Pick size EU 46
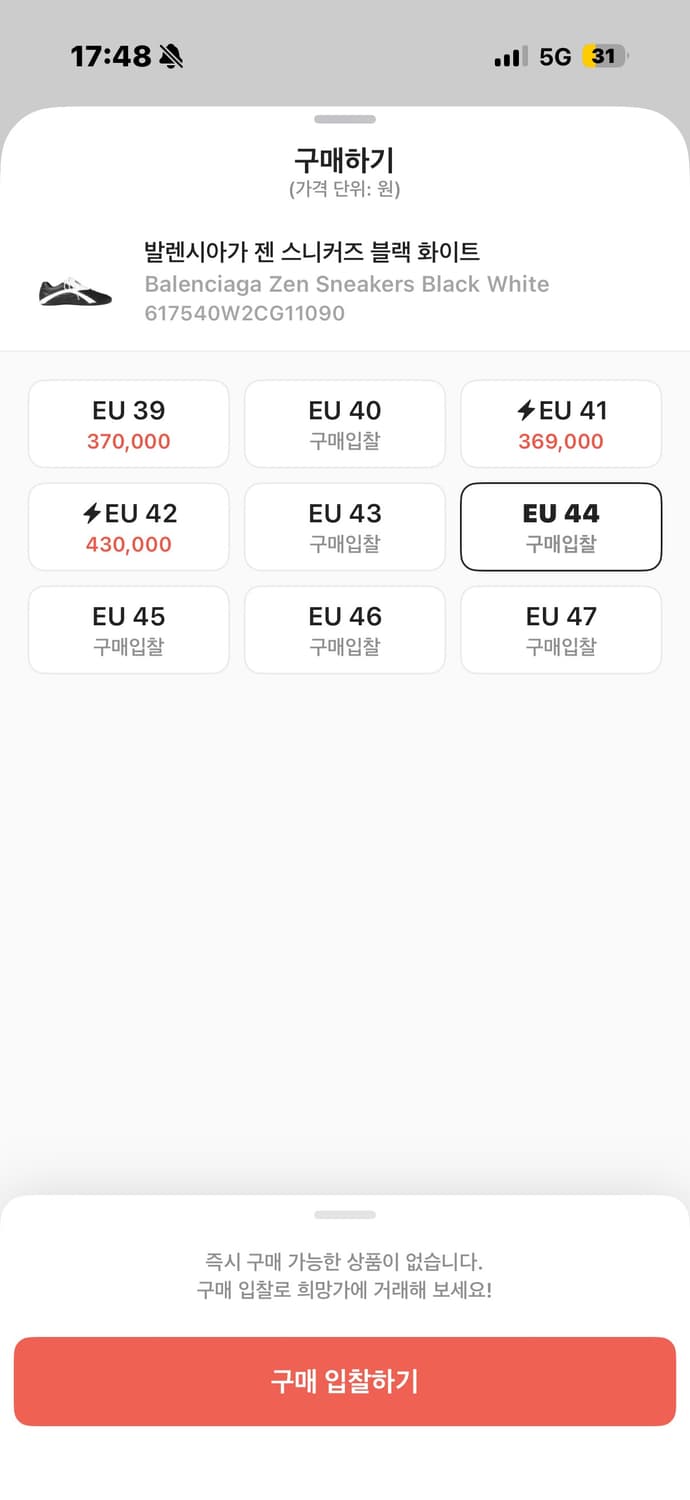690x1500 pixels. (345, 630)
